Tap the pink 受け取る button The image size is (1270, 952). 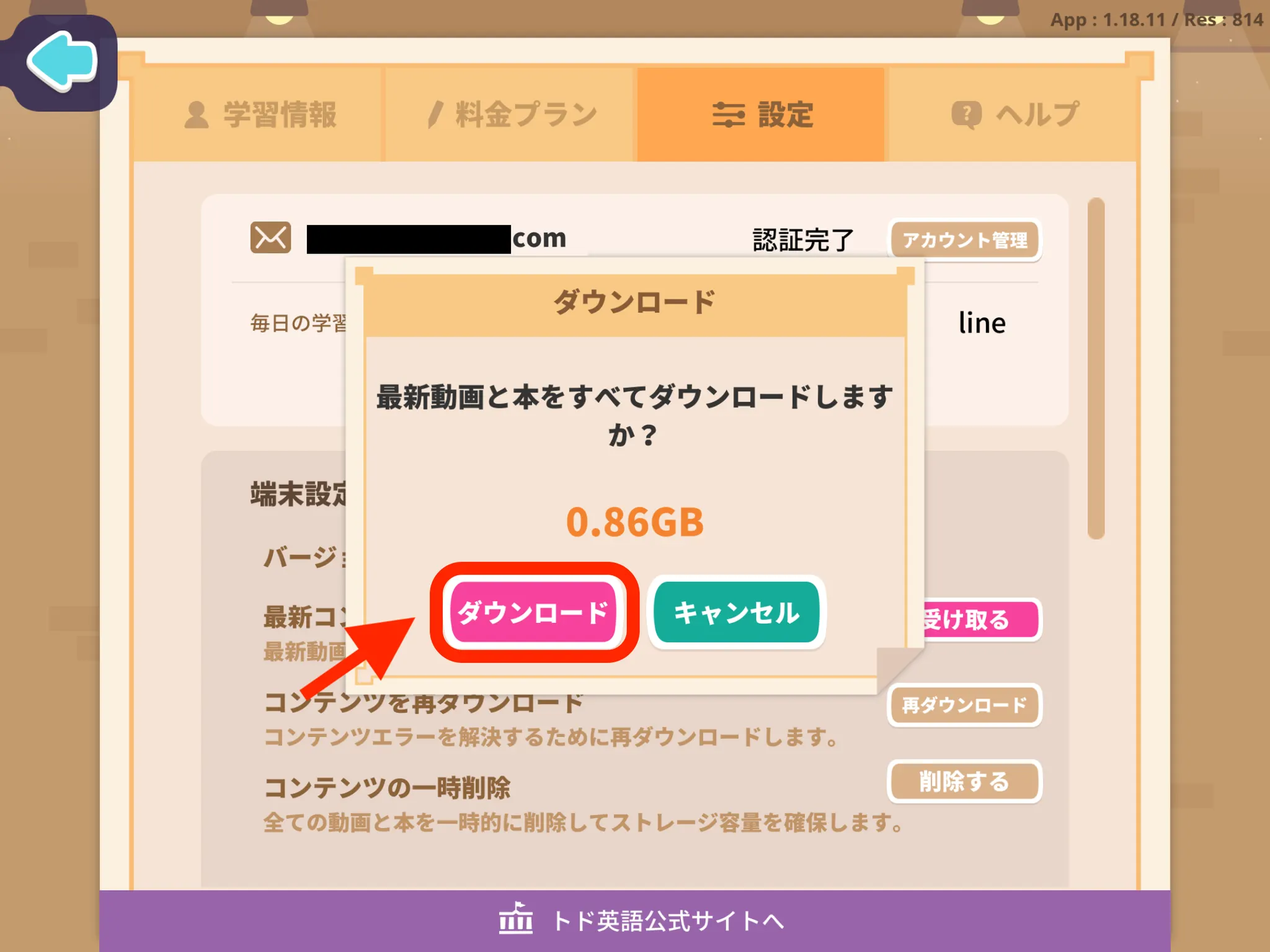980,619
